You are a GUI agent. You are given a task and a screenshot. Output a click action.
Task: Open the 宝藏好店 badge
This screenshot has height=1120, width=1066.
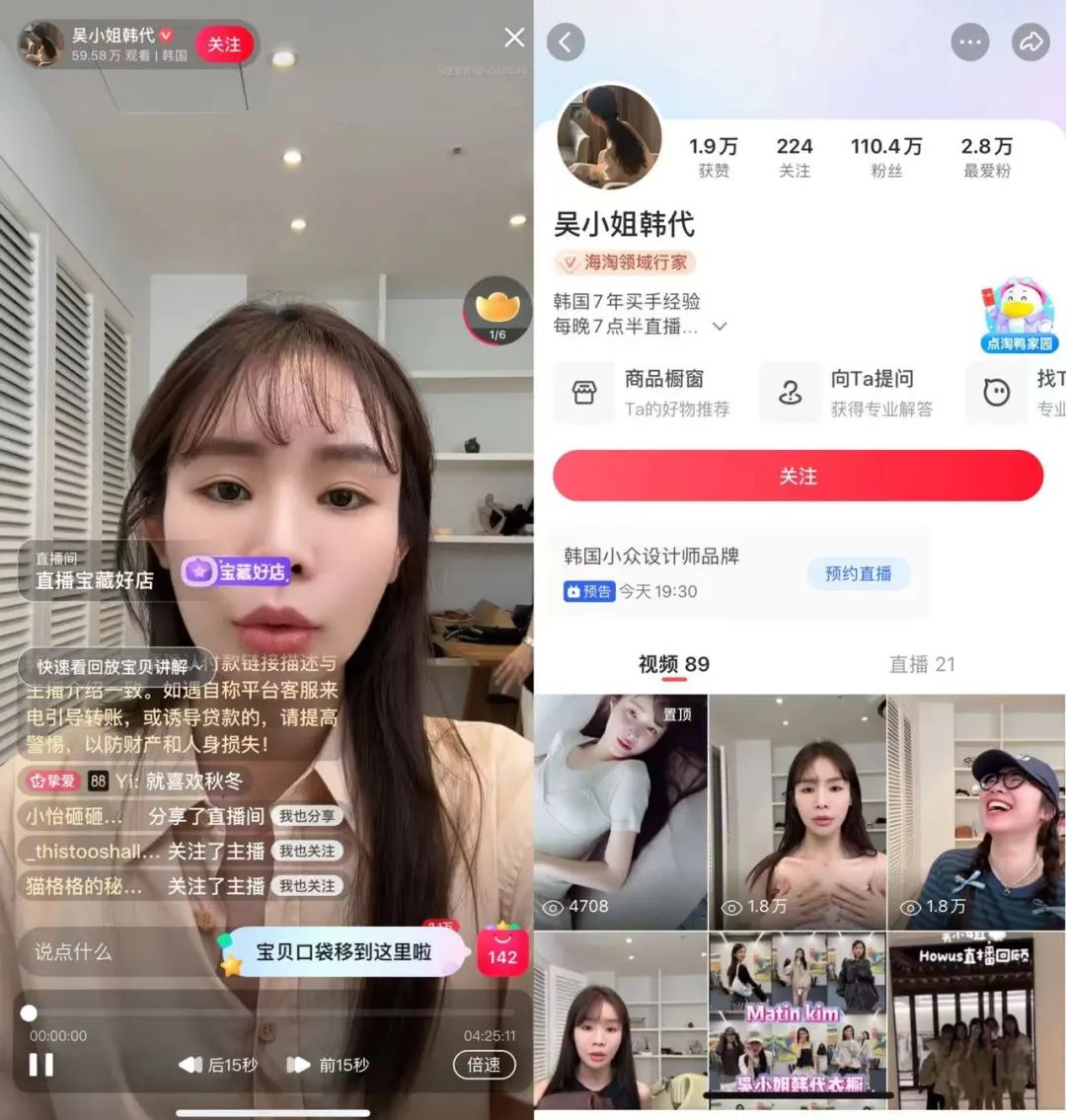236,571
